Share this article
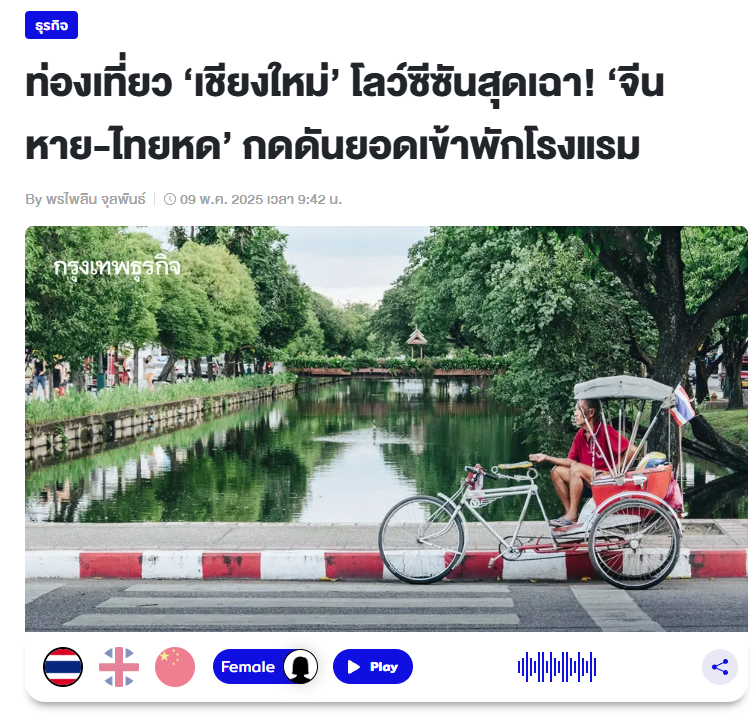 [719, 667]
